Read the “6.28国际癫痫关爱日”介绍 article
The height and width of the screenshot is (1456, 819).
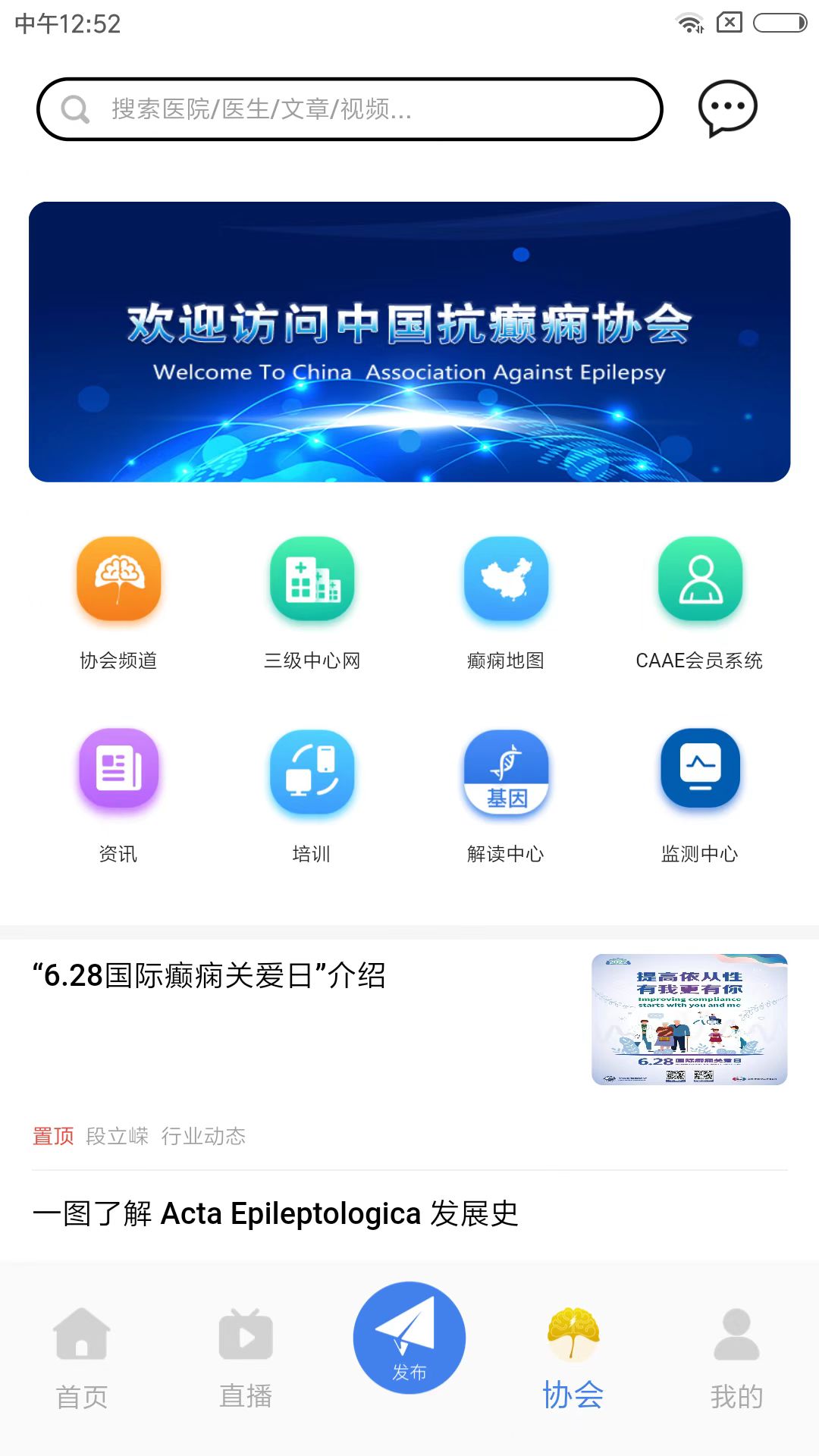tap(209, 976)
